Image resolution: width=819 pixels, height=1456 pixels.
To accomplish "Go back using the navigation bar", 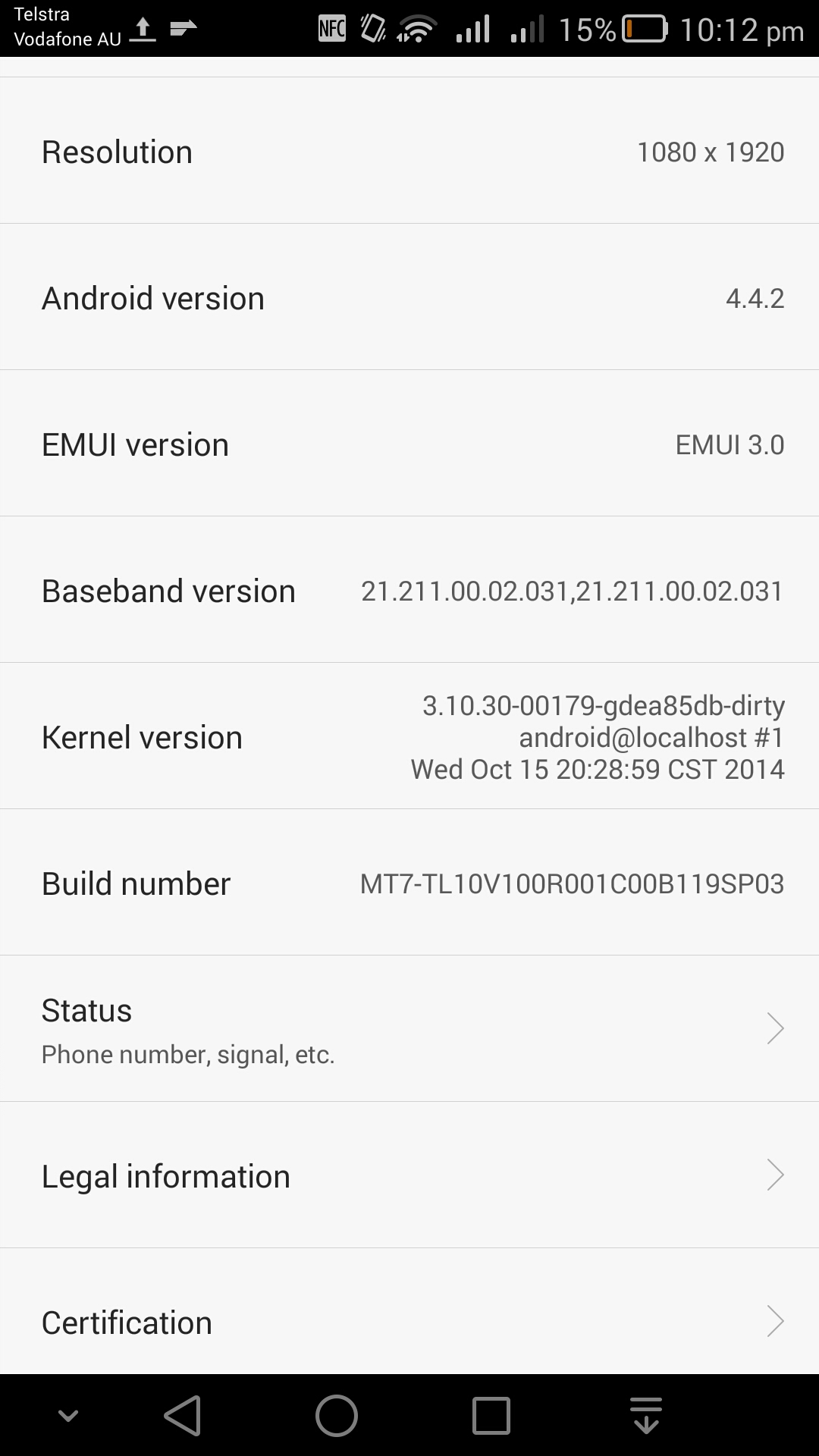I will pyautogui.click(x=183, y=1416).
